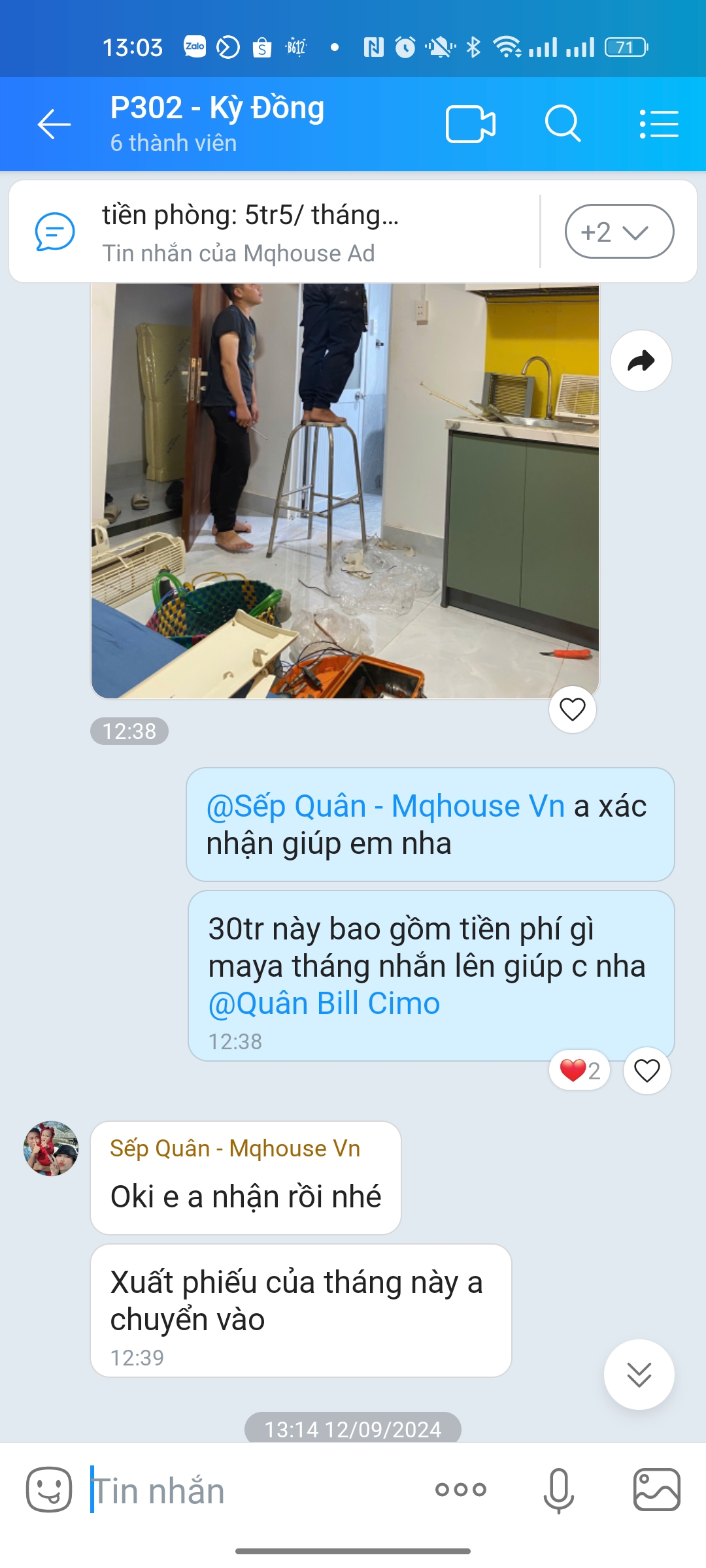
Task: Open pinned message about tiền phòng
Action: [x=275, y=232]
